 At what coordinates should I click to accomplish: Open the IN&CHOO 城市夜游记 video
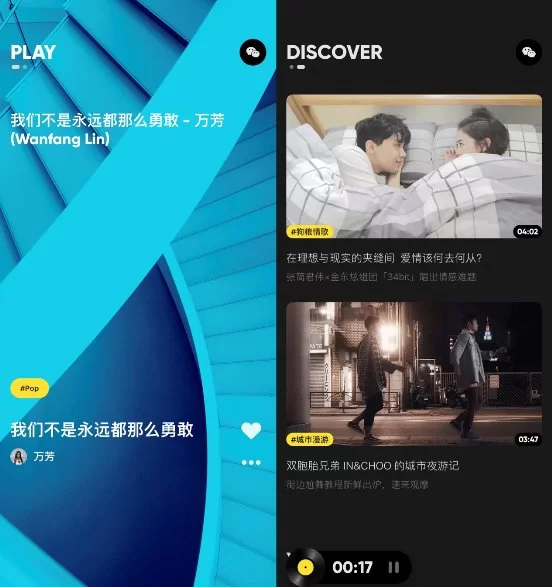pos(414,374)
